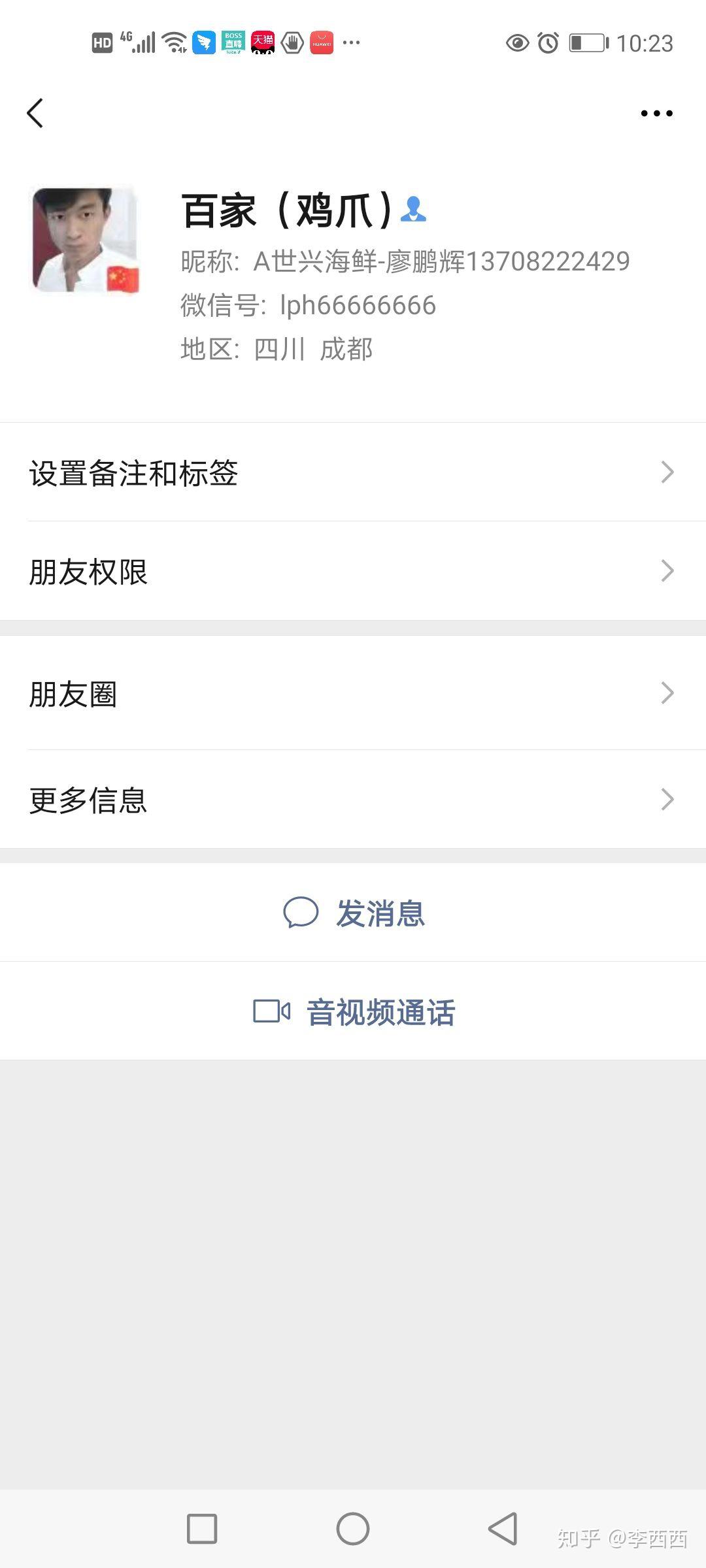
Task: Start 音视频通话 with this contact
Action: point(354,1011)
